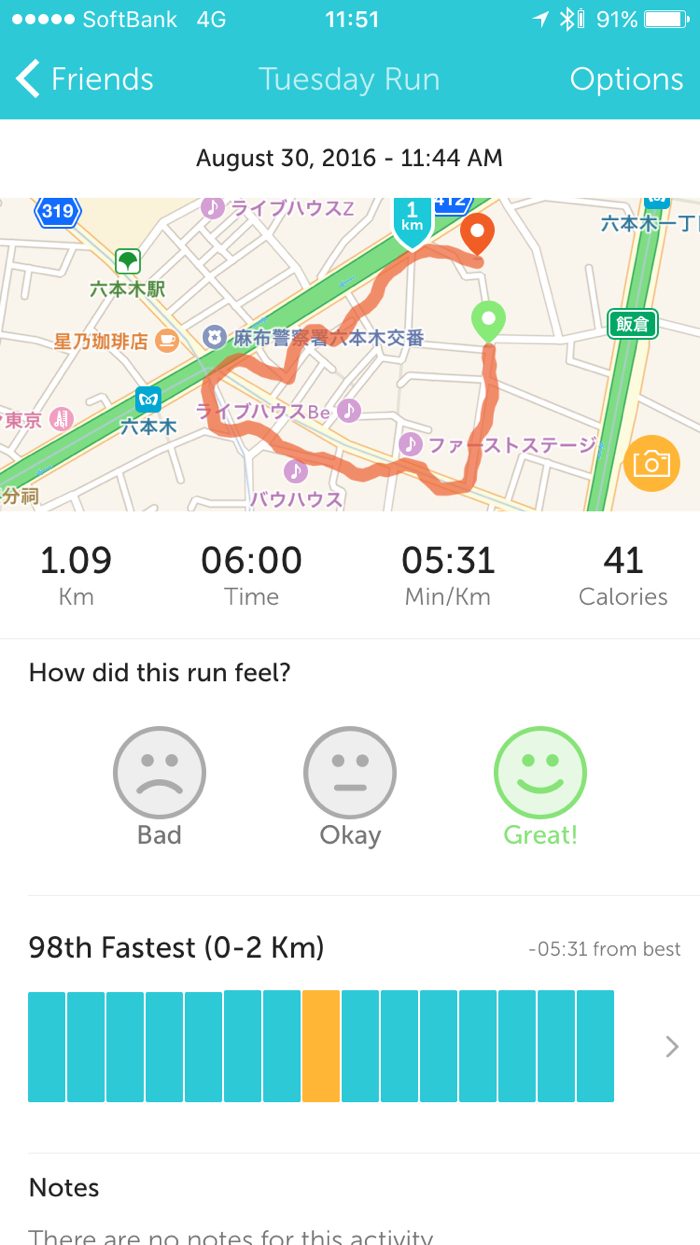Screen dimensions: 700x1245
Task: Add a photo with the camera button
Action: pyautogui.click(x=651, y=463)
